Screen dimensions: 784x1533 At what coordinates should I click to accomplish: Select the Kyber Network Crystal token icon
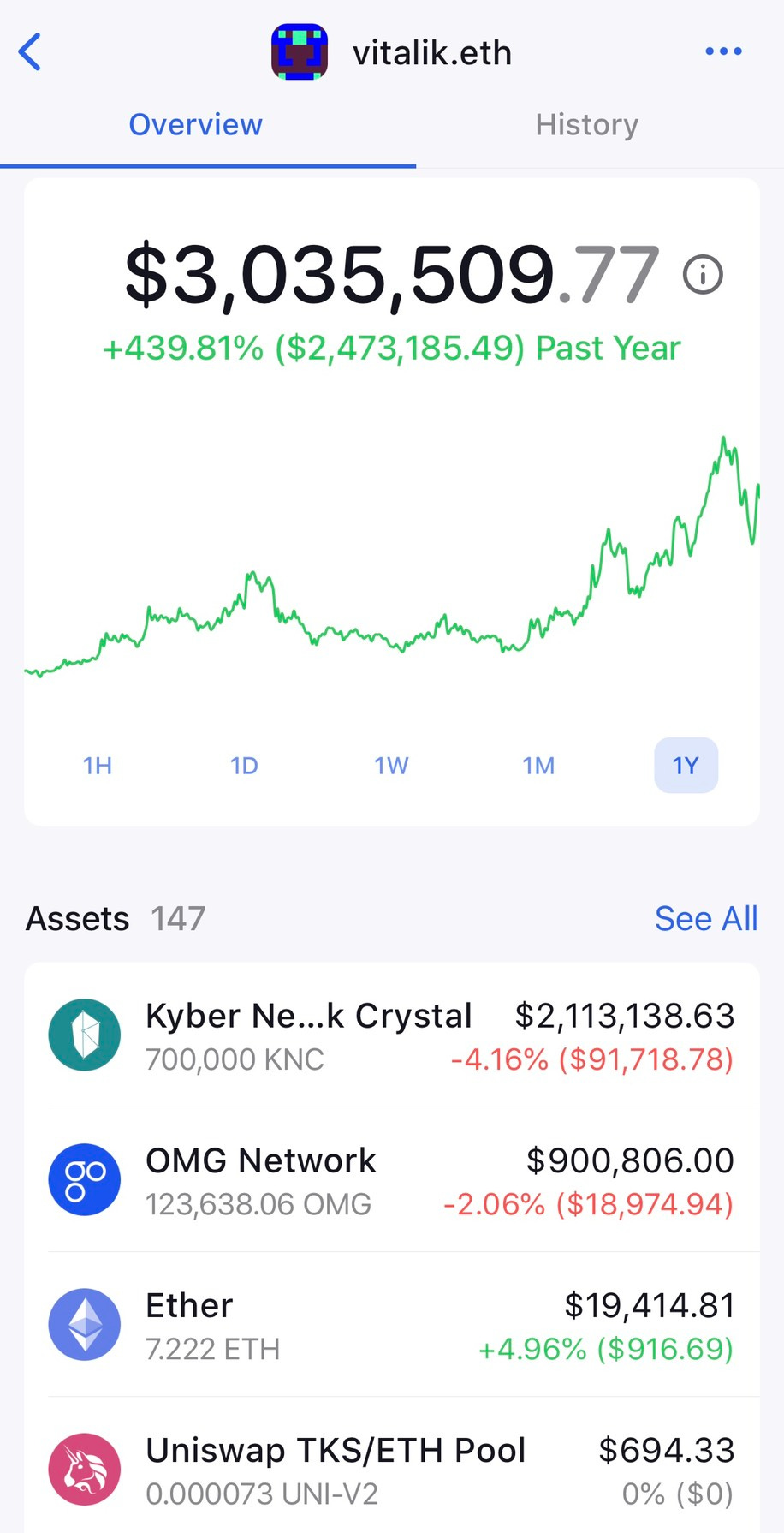(x=83, y=1034)
